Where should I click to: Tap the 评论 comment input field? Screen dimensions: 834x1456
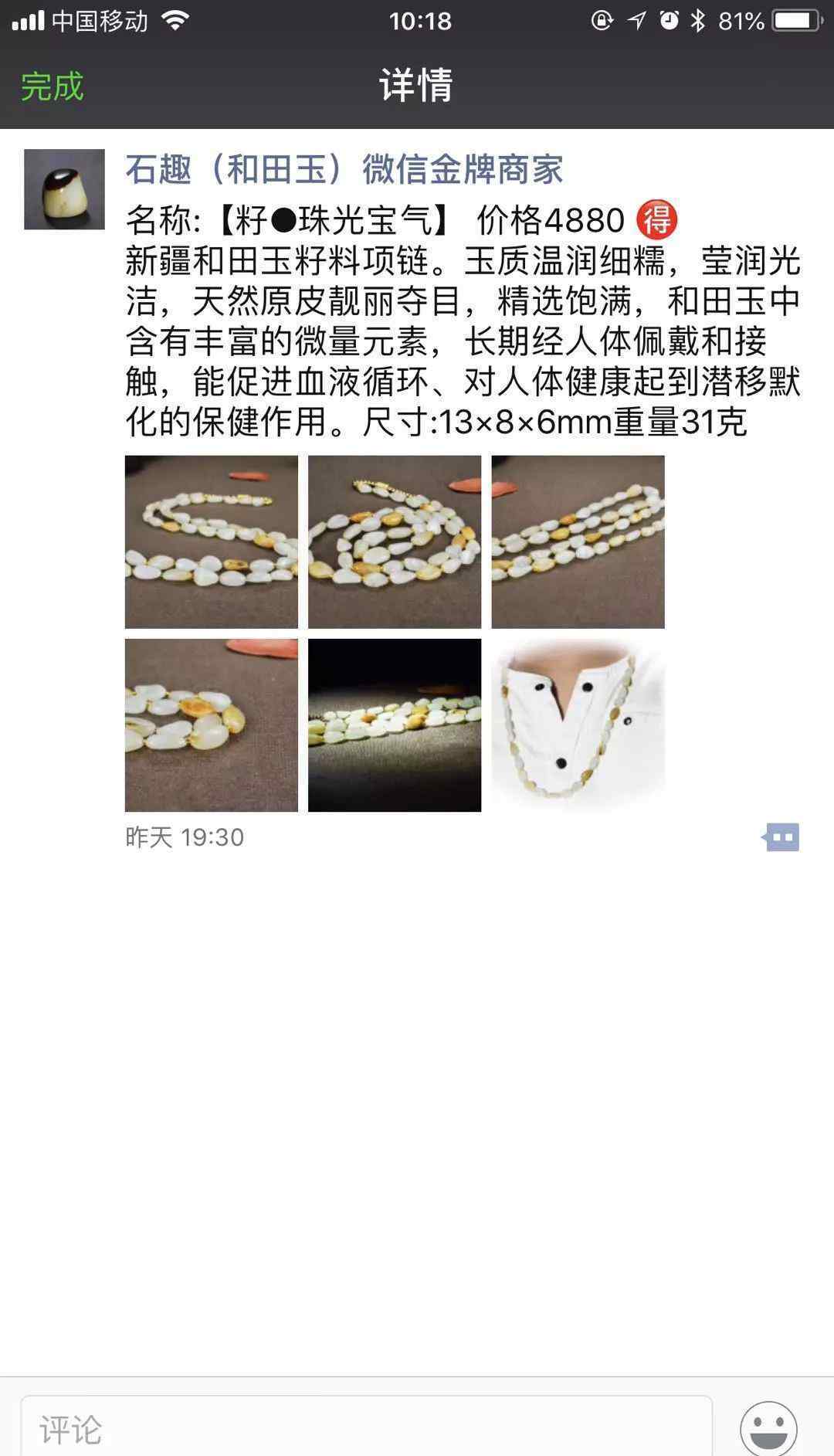click(x=366, y=1426)
